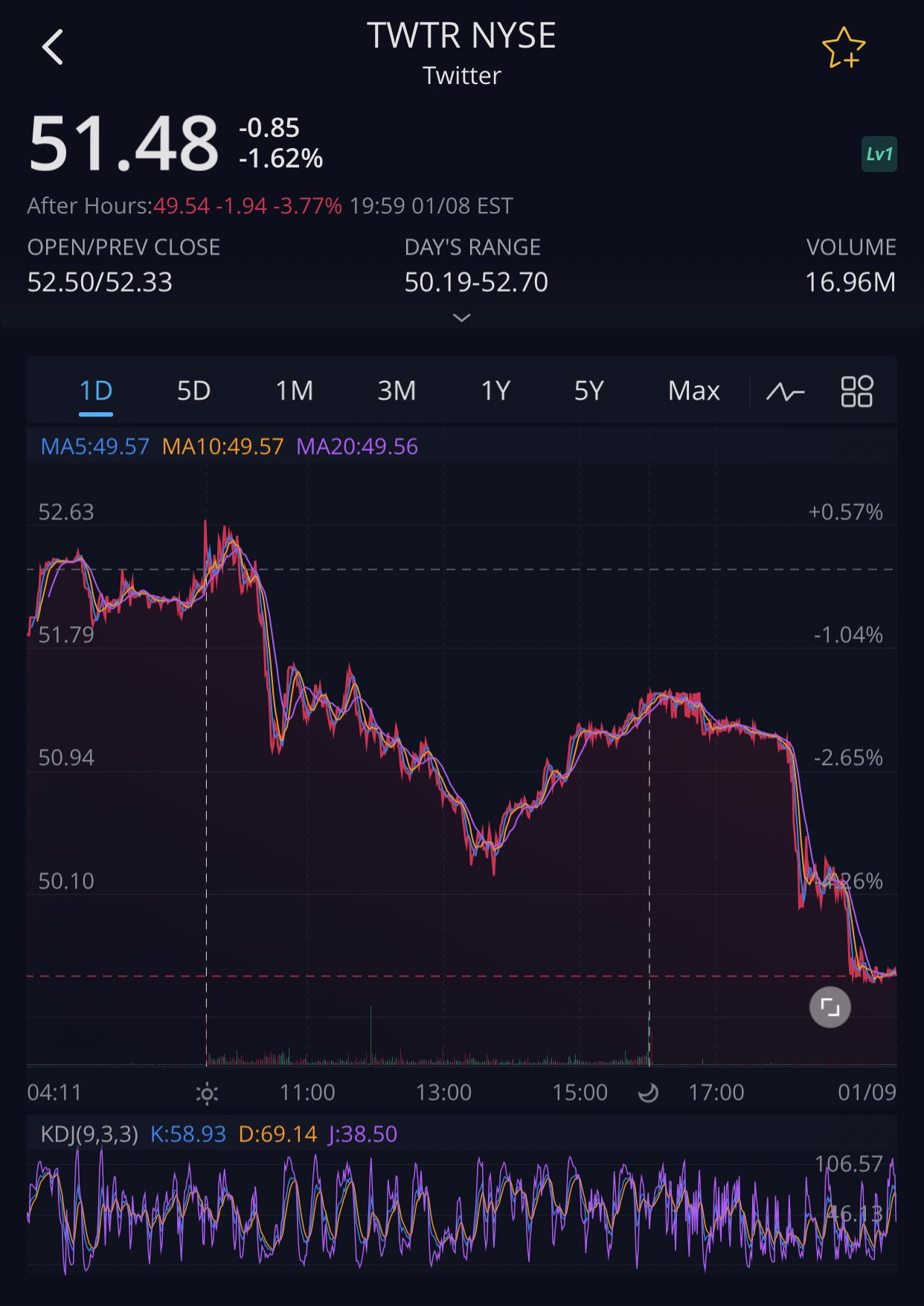Viewport: 924px width, 1306px height.
Task: Switch to the 1Y chart range
Action: [x=495, y=391]
